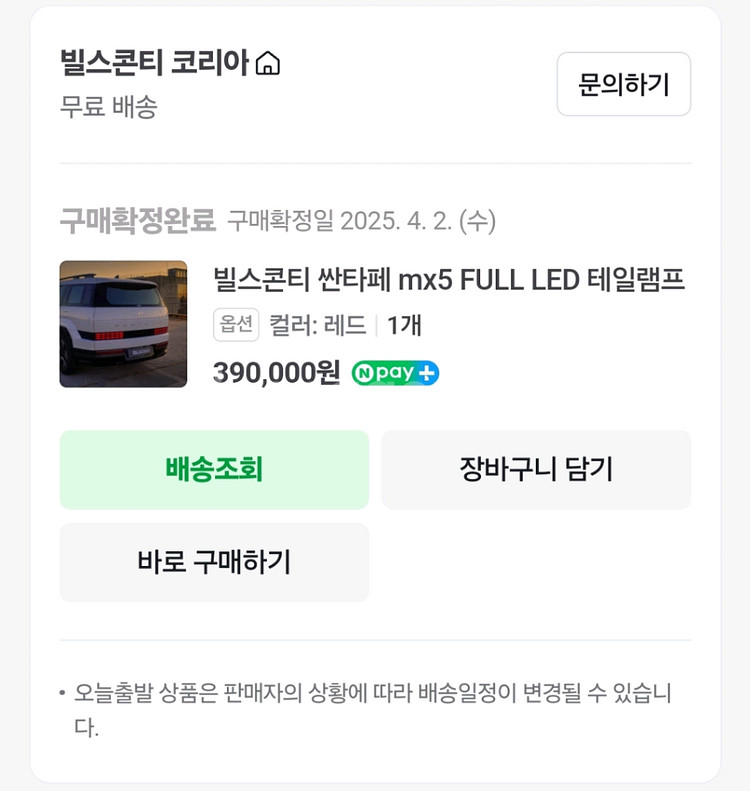Open 문의하기 to contact the seller

(x=626, y=85)
